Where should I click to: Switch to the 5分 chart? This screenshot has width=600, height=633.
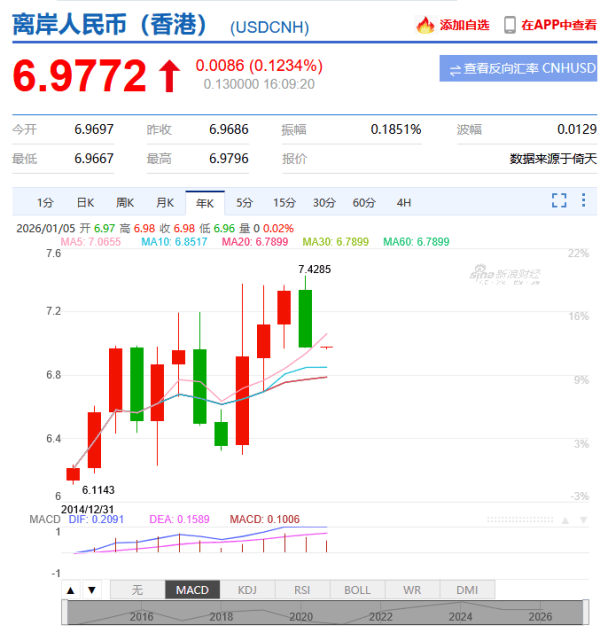(x=245, y=202)
